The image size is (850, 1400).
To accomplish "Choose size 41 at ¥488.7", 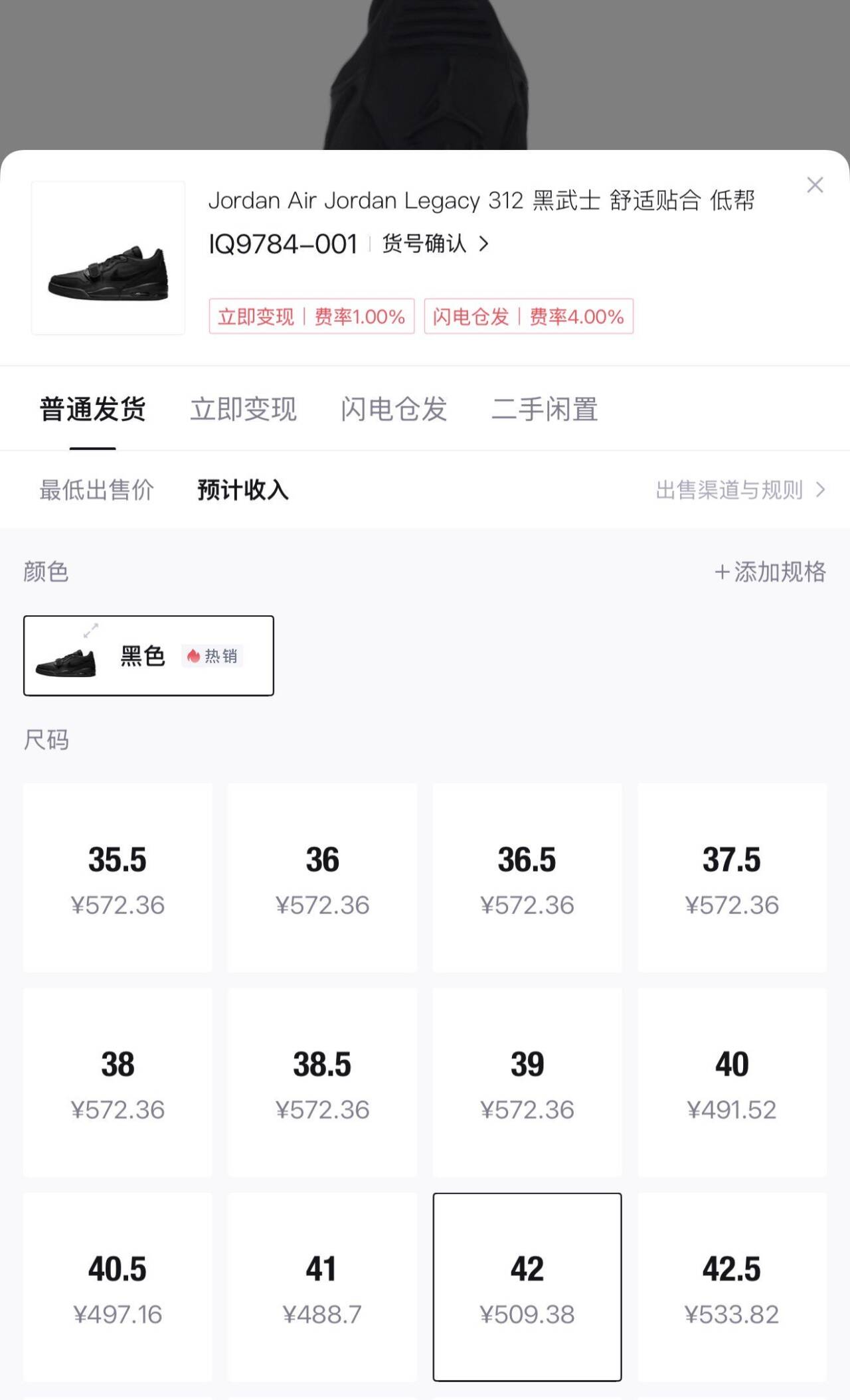I will pos(322,1287).
